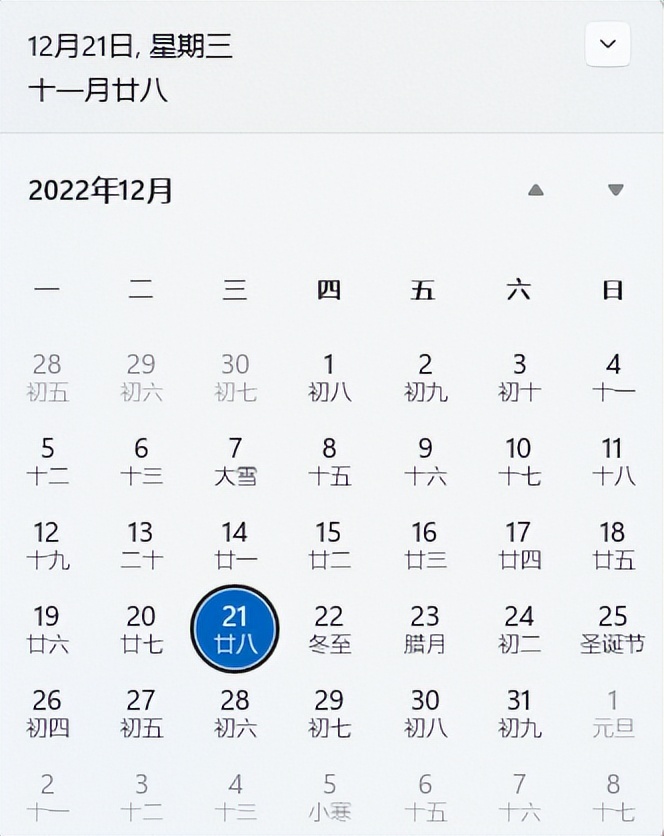The height and width of the screenshot is (836, 664).
Task: Jump to January 1 元旦
Action: [613, 713]
